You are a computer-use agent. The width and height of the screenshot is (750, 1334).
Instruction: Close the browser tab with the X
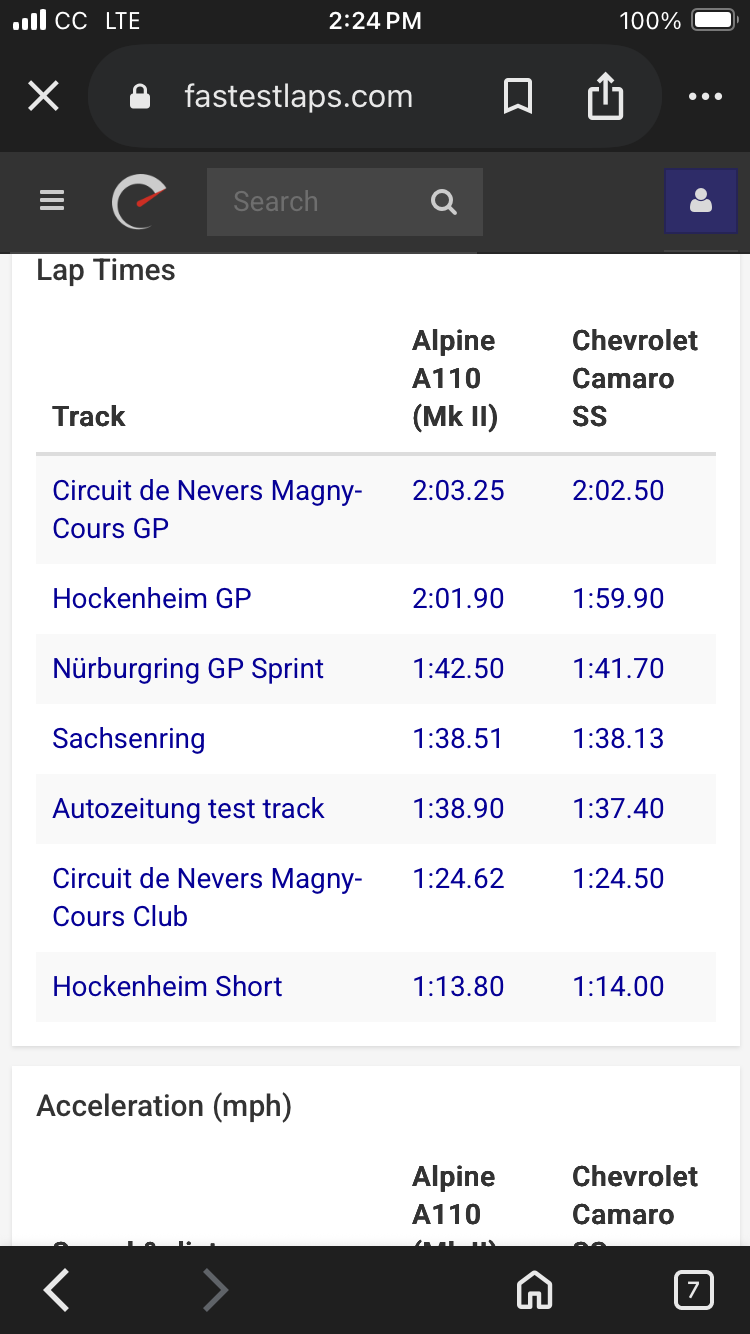[x=43, y=97]
